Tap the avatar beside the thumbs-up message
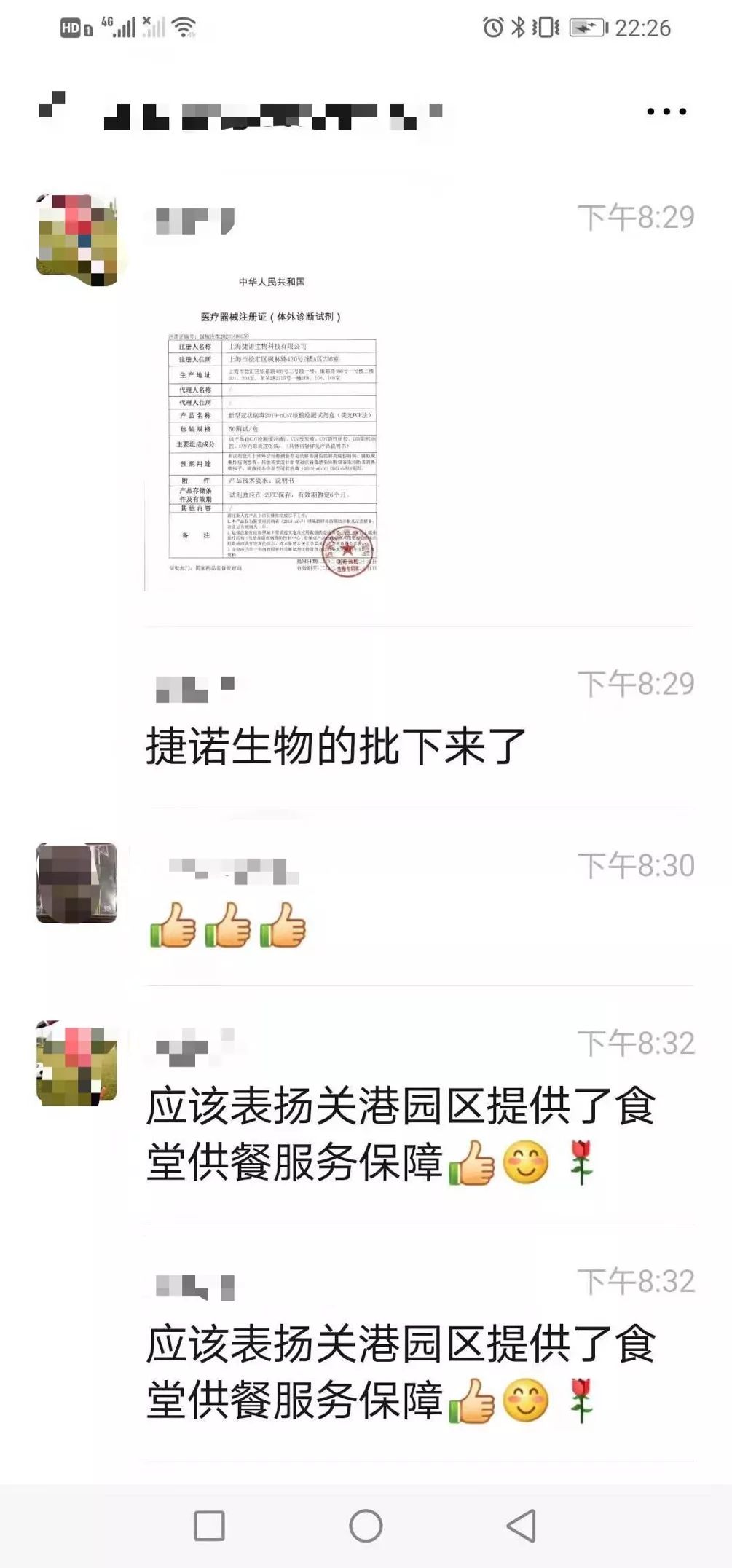The width and height of the screenshot is (732, 1568). (76, 883)
